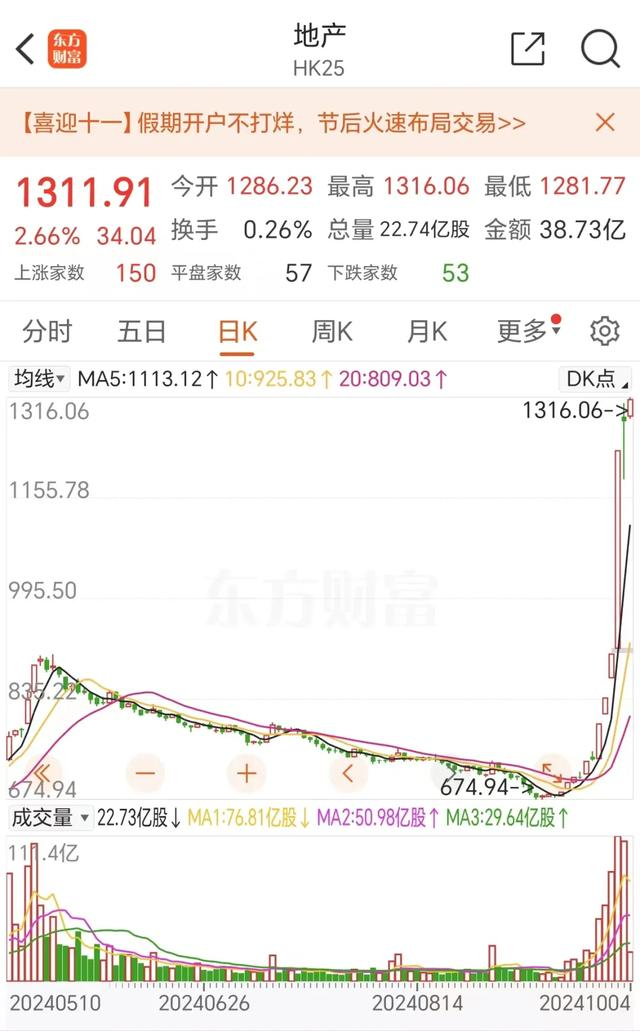Screen dimensions: 640x1031
Task: Tap the single left arrow chart button
Action: pos(349,772)
